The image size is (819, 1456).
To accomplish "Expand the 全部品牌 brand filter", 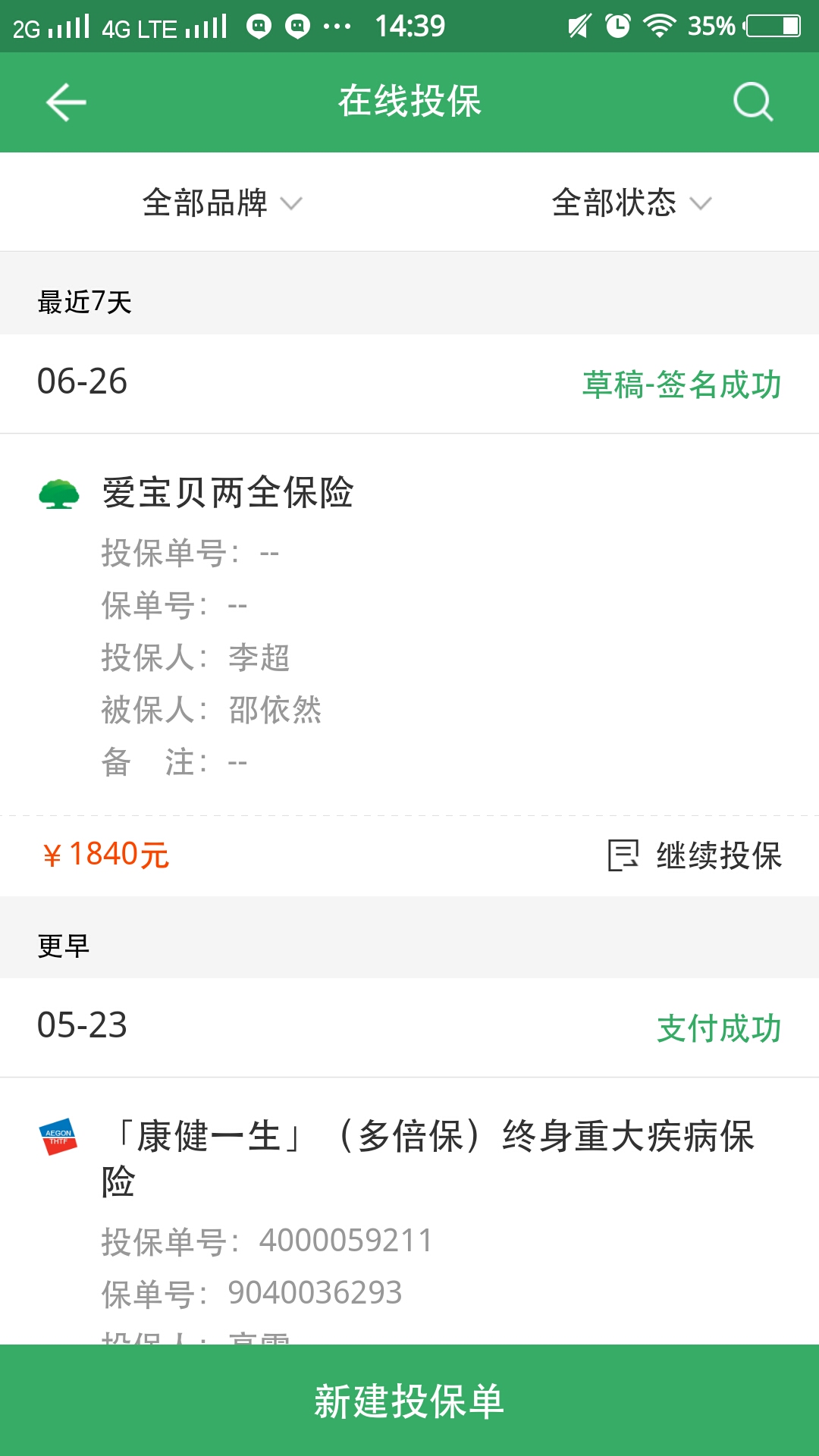I will pos(221,202).
